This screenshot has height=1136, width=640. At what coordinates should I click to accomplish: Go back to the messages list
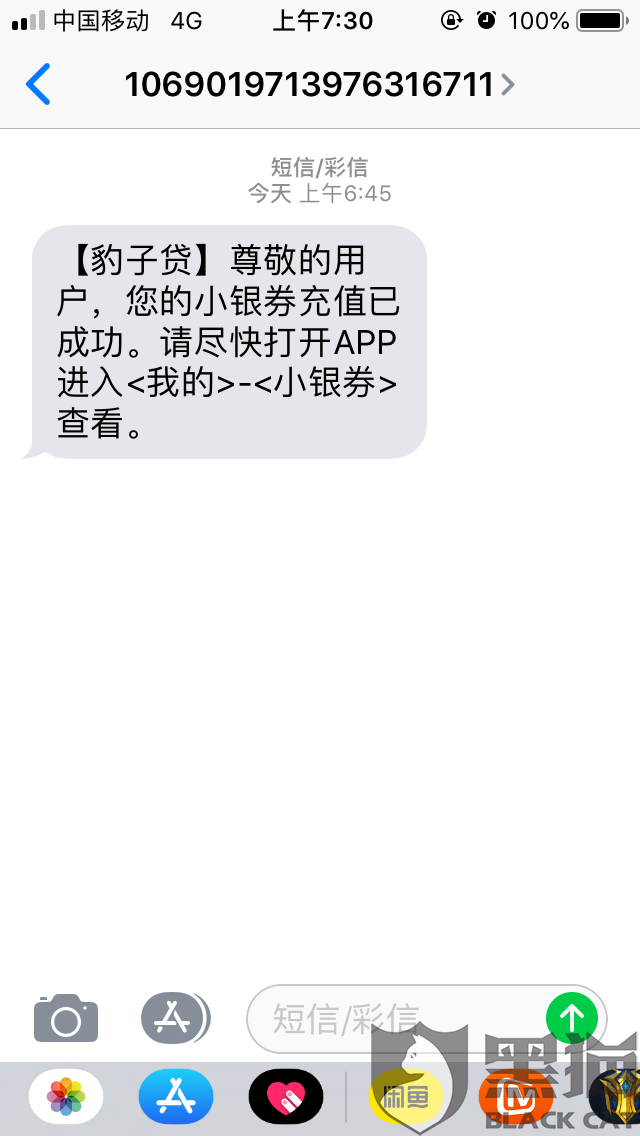tap(38, 84)
